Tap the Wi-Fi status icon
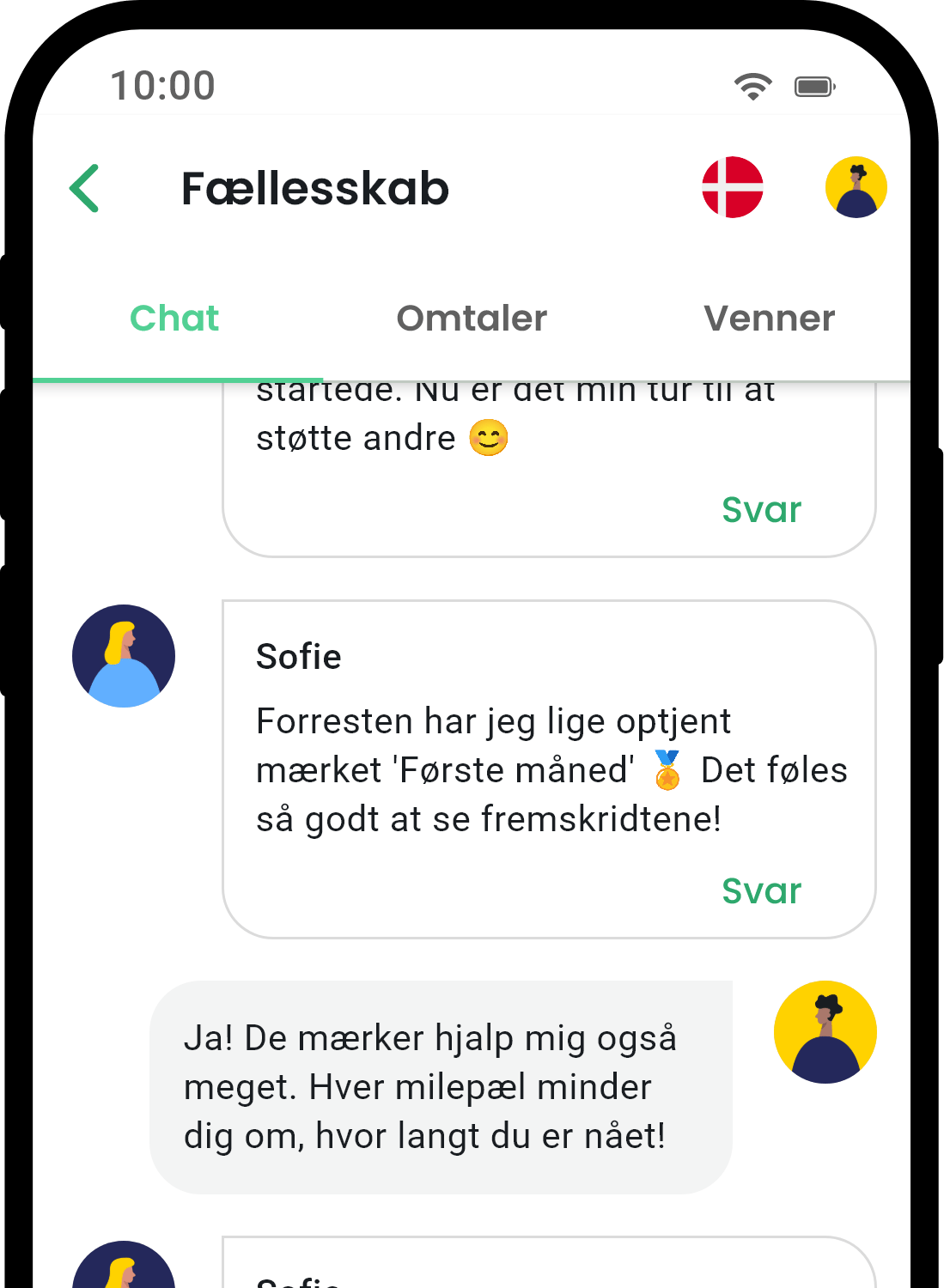Viewport: 944px width, 1288px height. coord(752,85)
